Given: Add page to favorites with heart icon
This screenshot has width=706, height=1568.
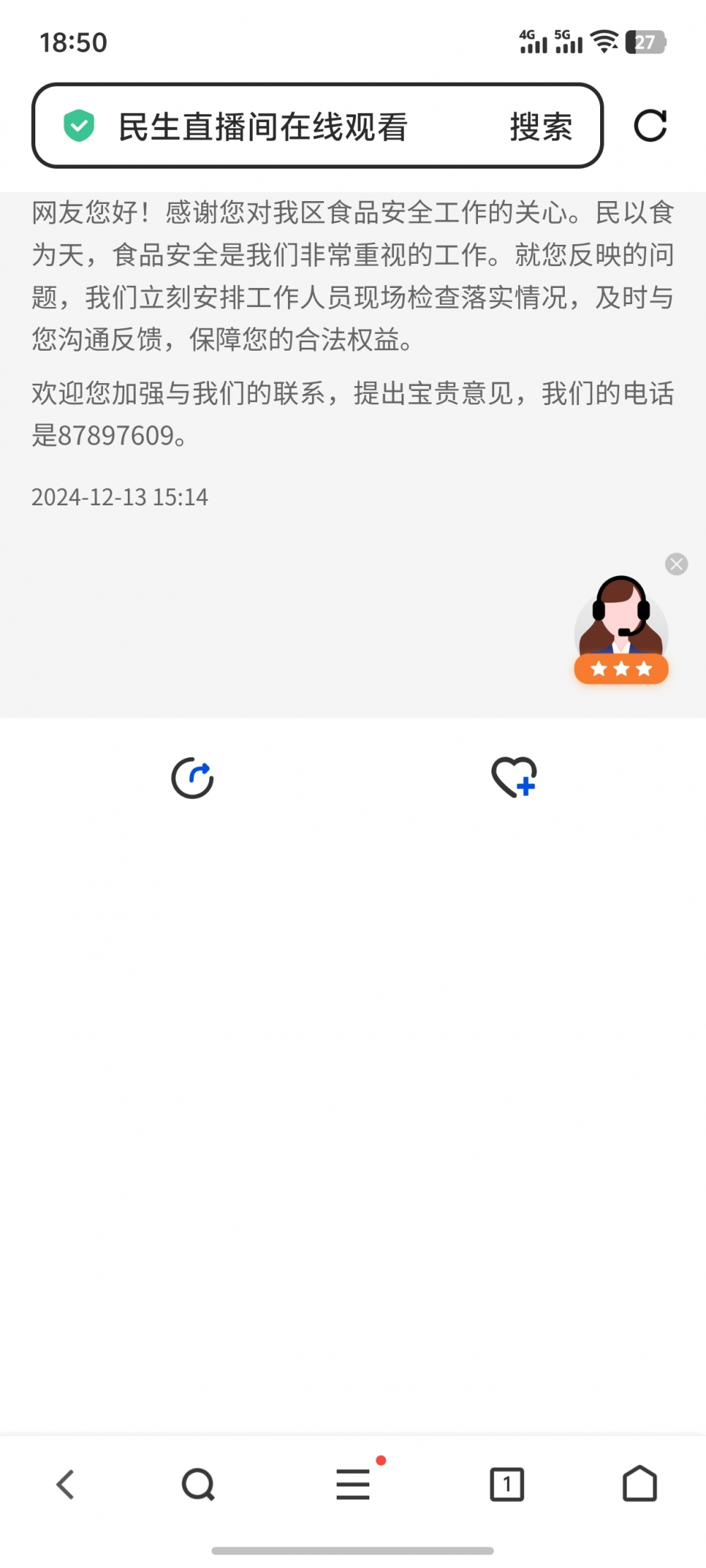Looking at the screenshot, I should (x=514, y=777).
